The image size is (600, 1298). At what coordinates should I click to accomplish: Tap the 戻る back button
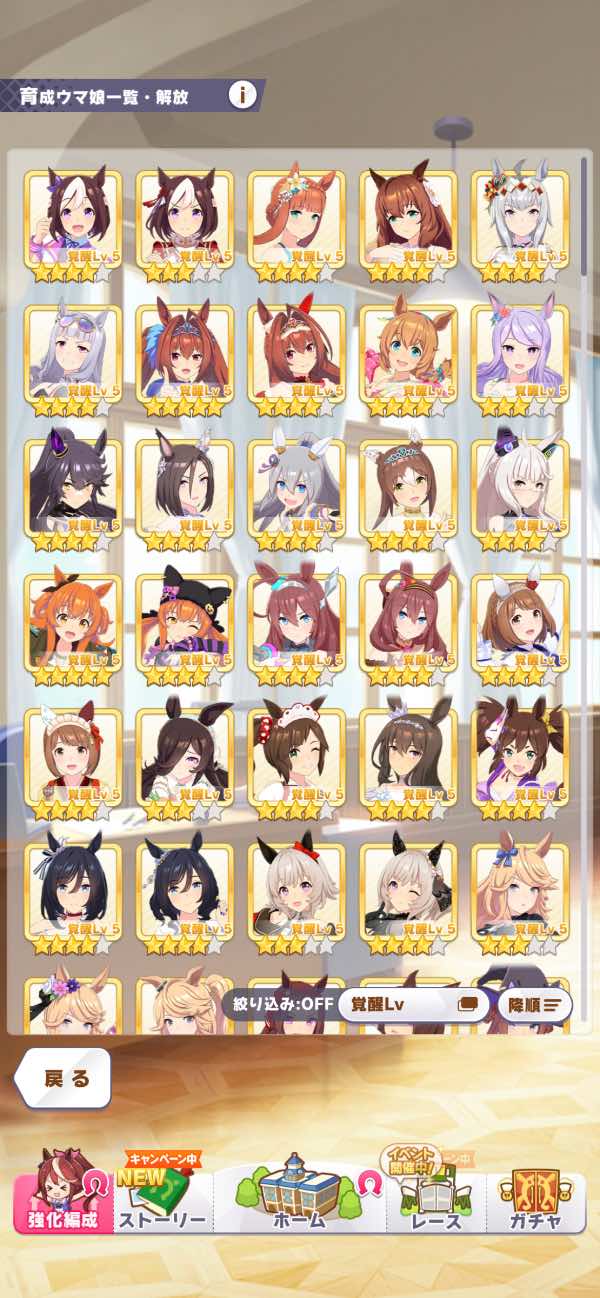click(64, 1078)
